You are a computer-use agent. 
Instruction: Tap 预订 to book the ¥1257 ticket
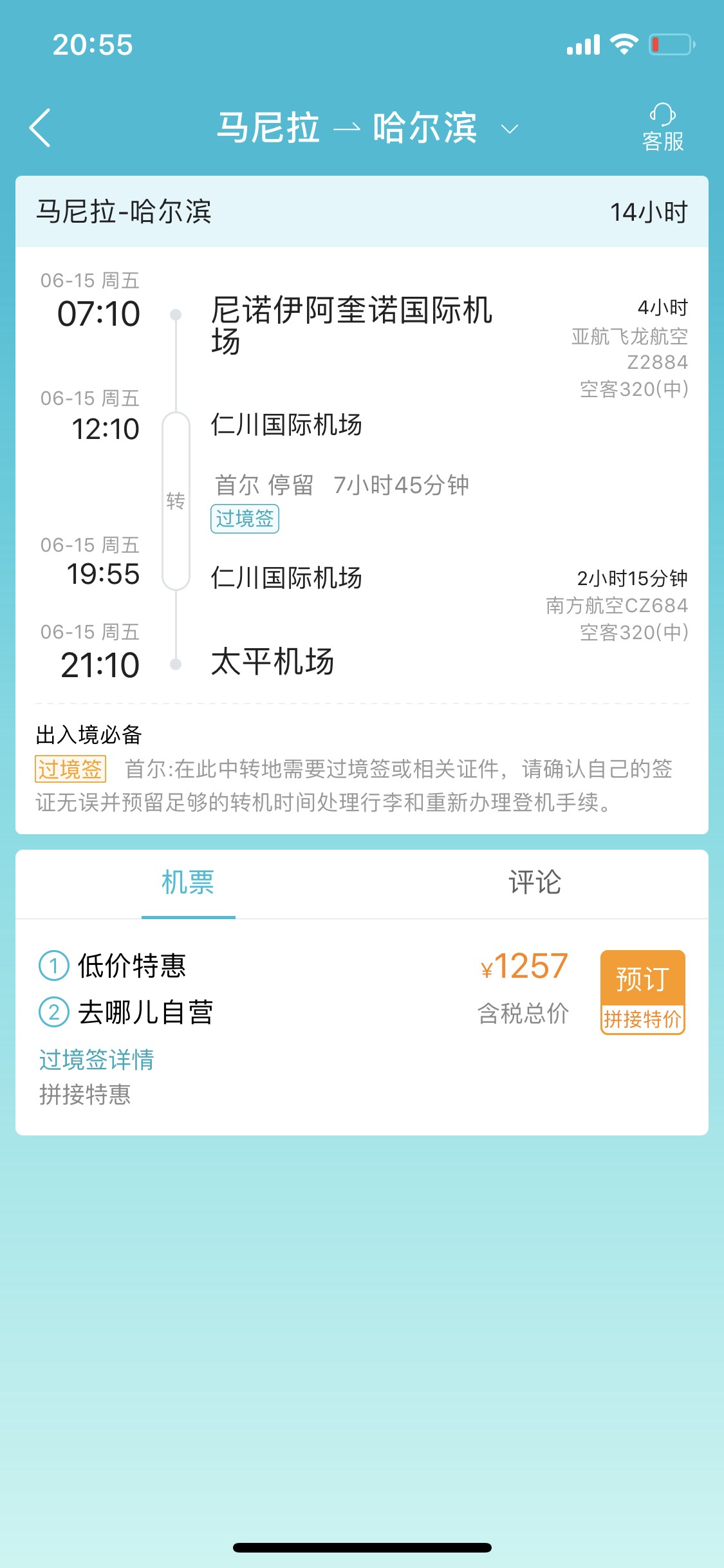click(x=642, y=992)
